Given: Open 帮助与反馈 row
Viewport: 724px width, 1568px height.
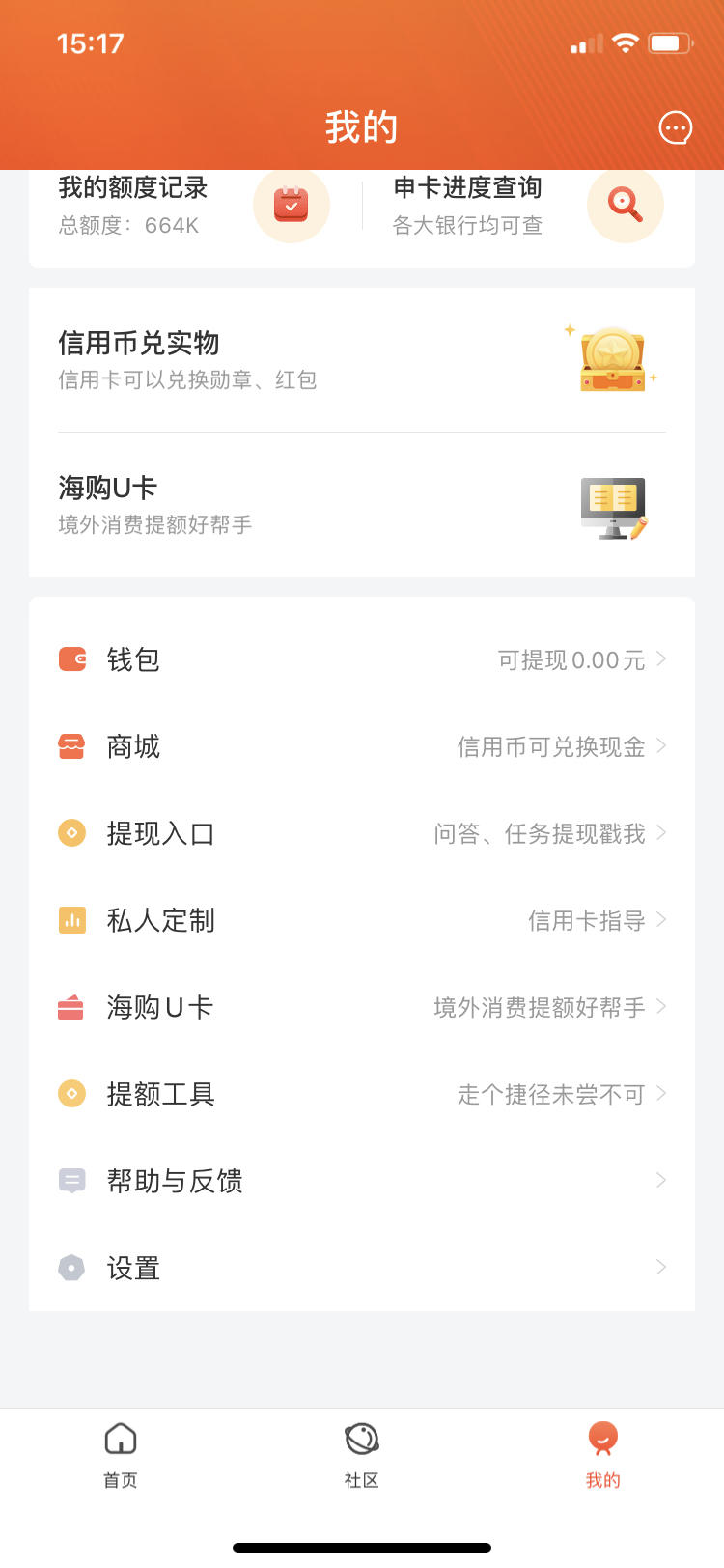Looking at the screenshot, I should [362, 1181].
